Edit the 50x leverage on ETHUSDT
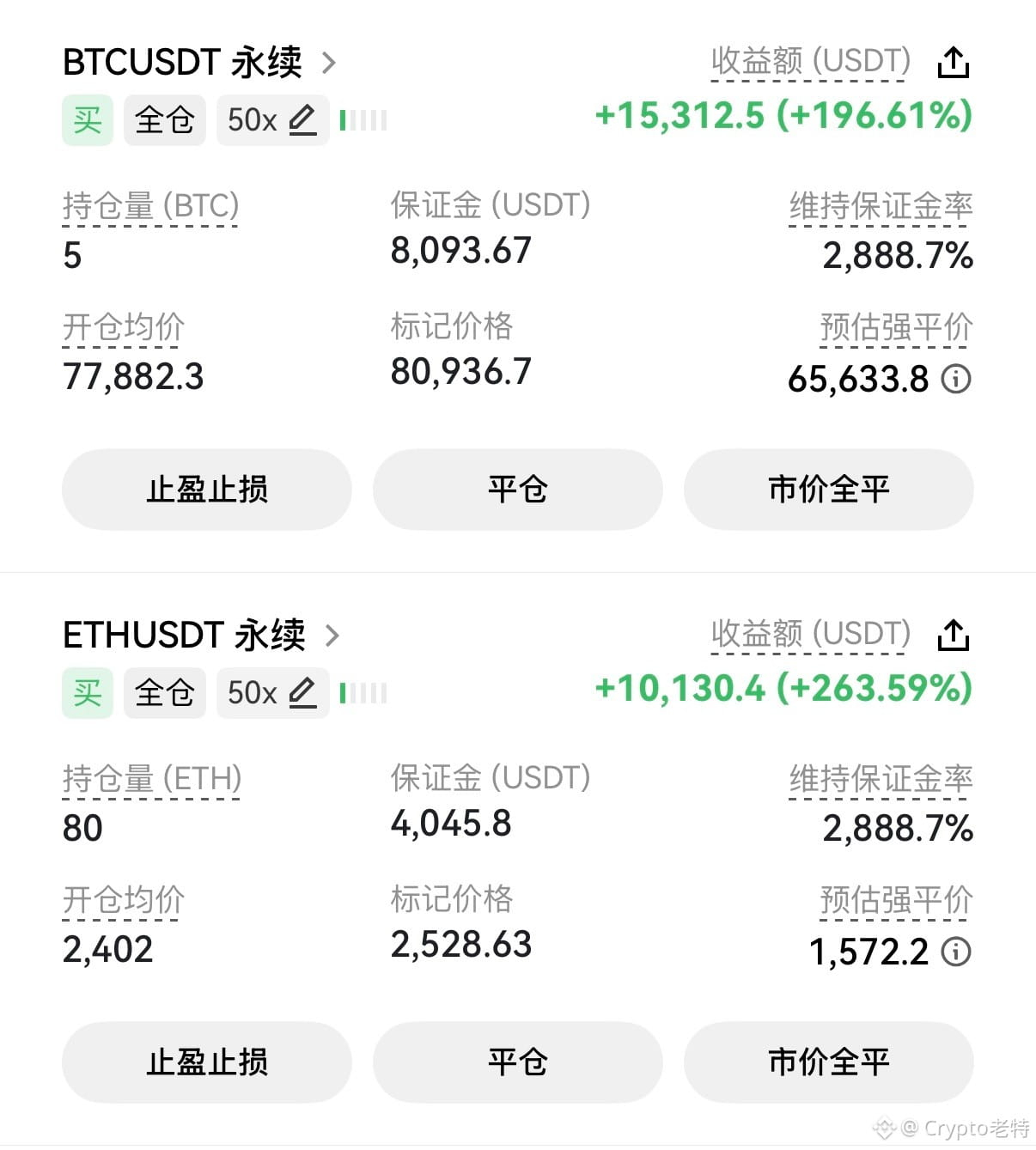1036x1150 pixels. tap(272, 693)
